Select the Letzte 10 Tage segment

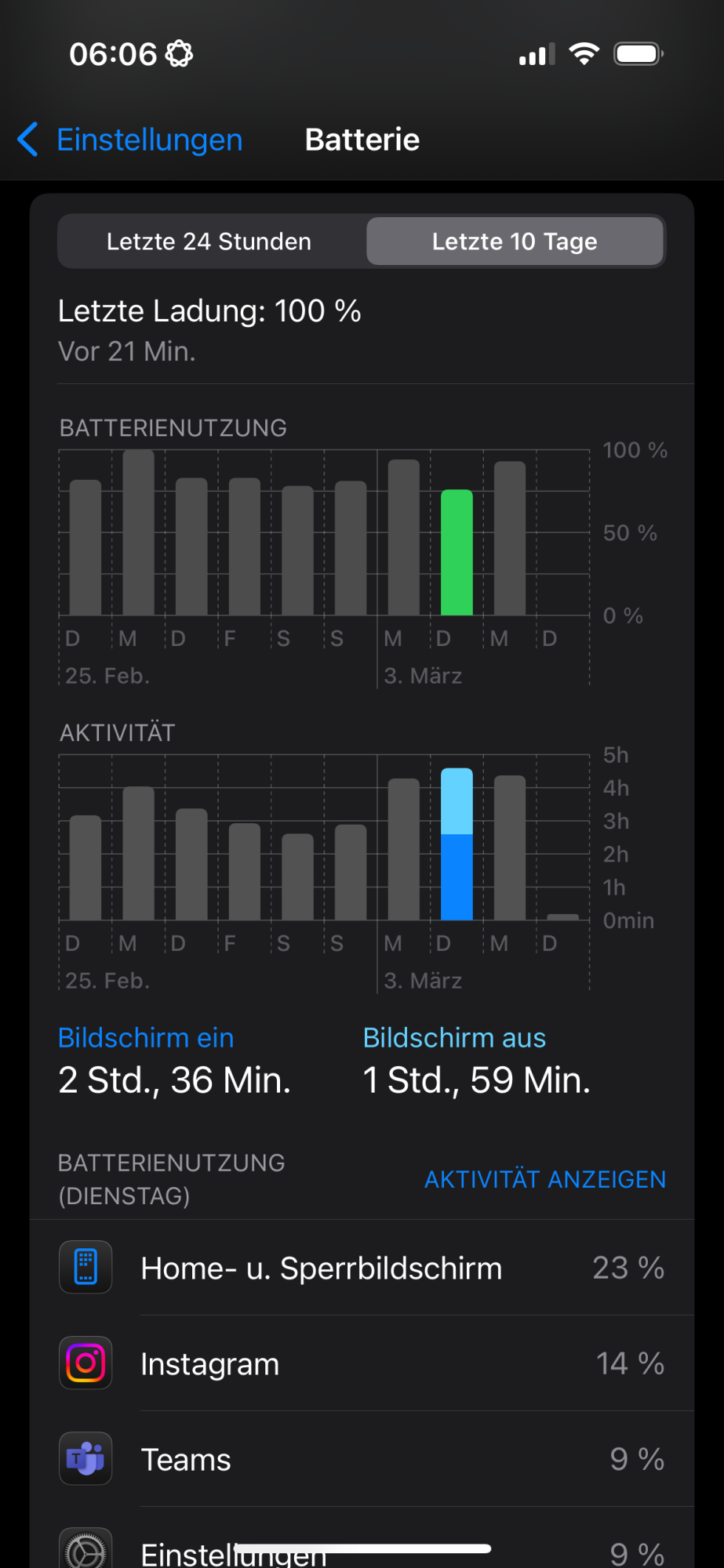tap(515, 241)
